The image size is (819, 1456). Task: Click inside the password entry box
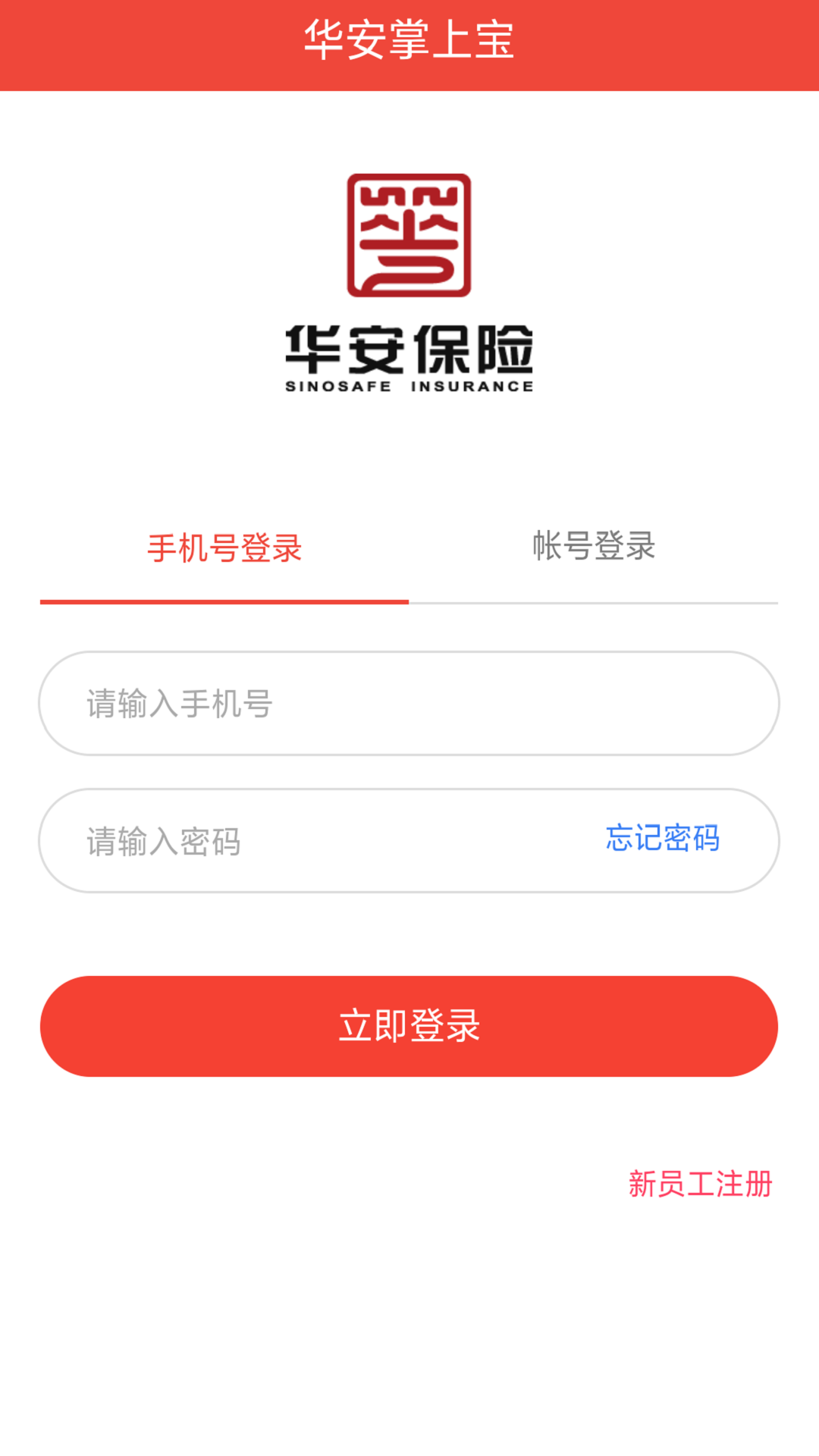point(303,840)
